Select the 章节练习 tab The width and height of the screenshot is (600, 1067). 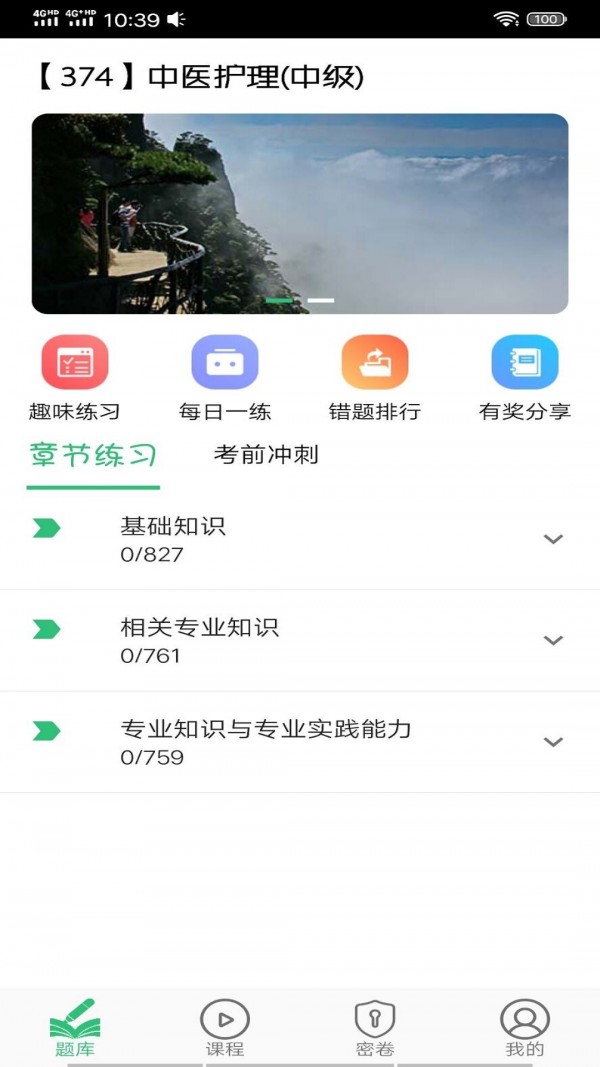(92, 456)
